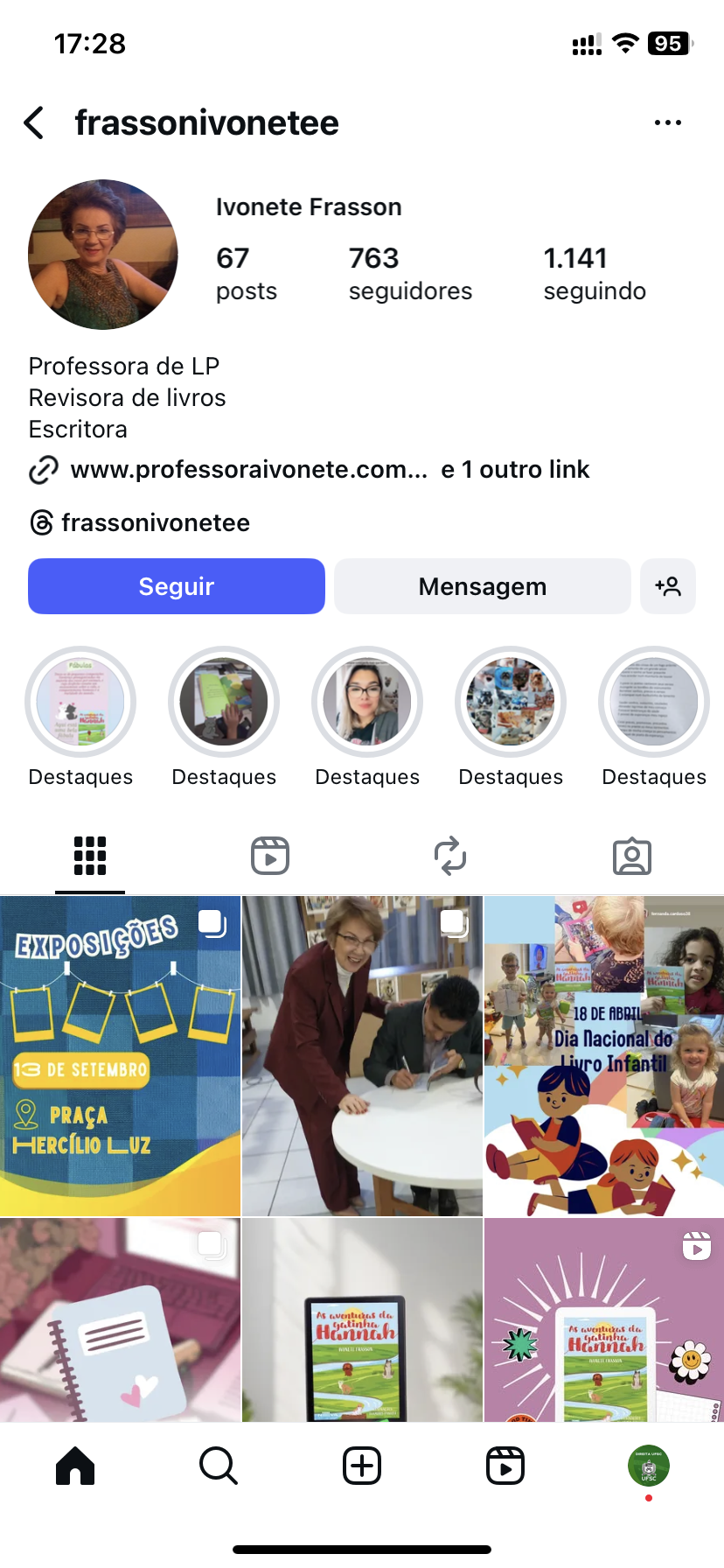
Task: Open Mensagem to send a message
Action: (482, 586)
